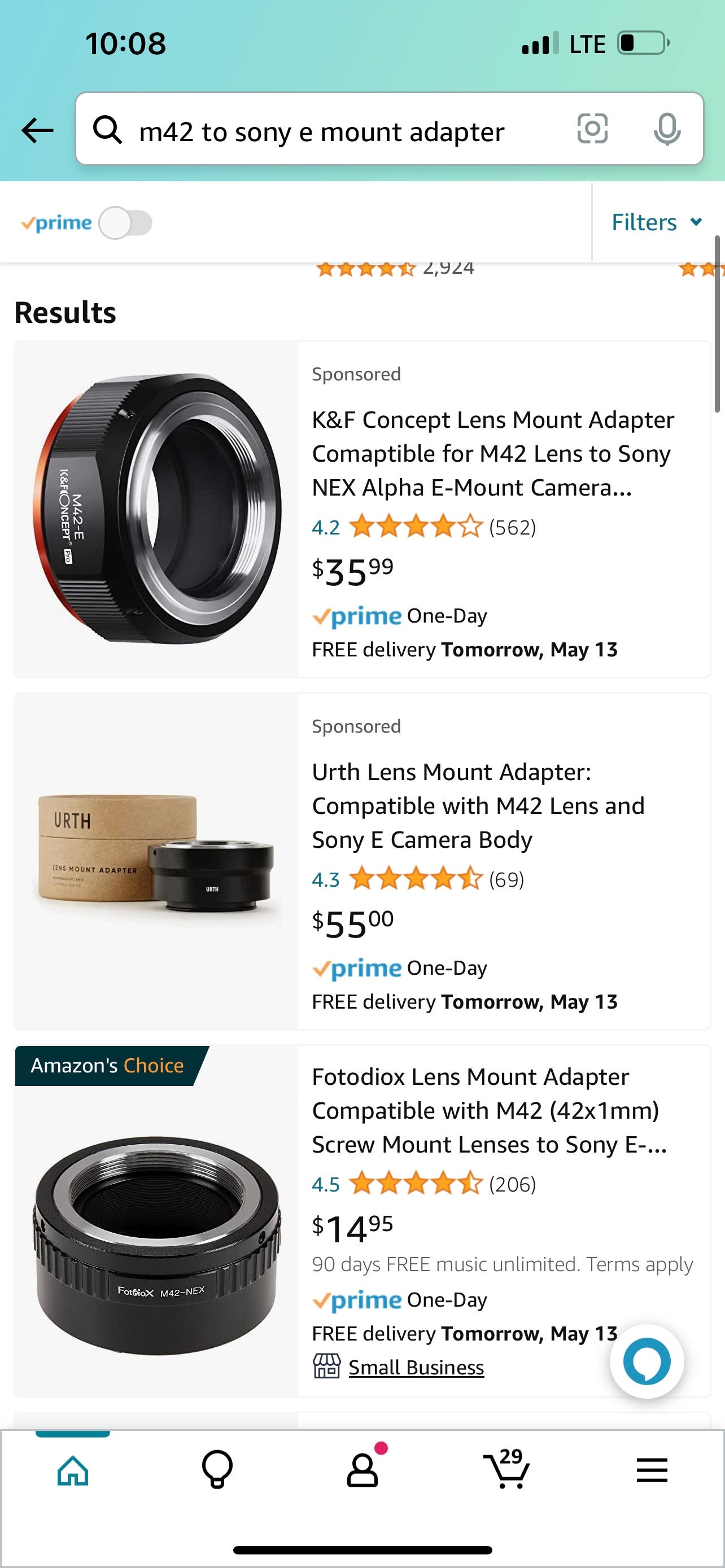Open the hamburger menu
Viewport: 725px width, 1568px height.
(652, 1470)
